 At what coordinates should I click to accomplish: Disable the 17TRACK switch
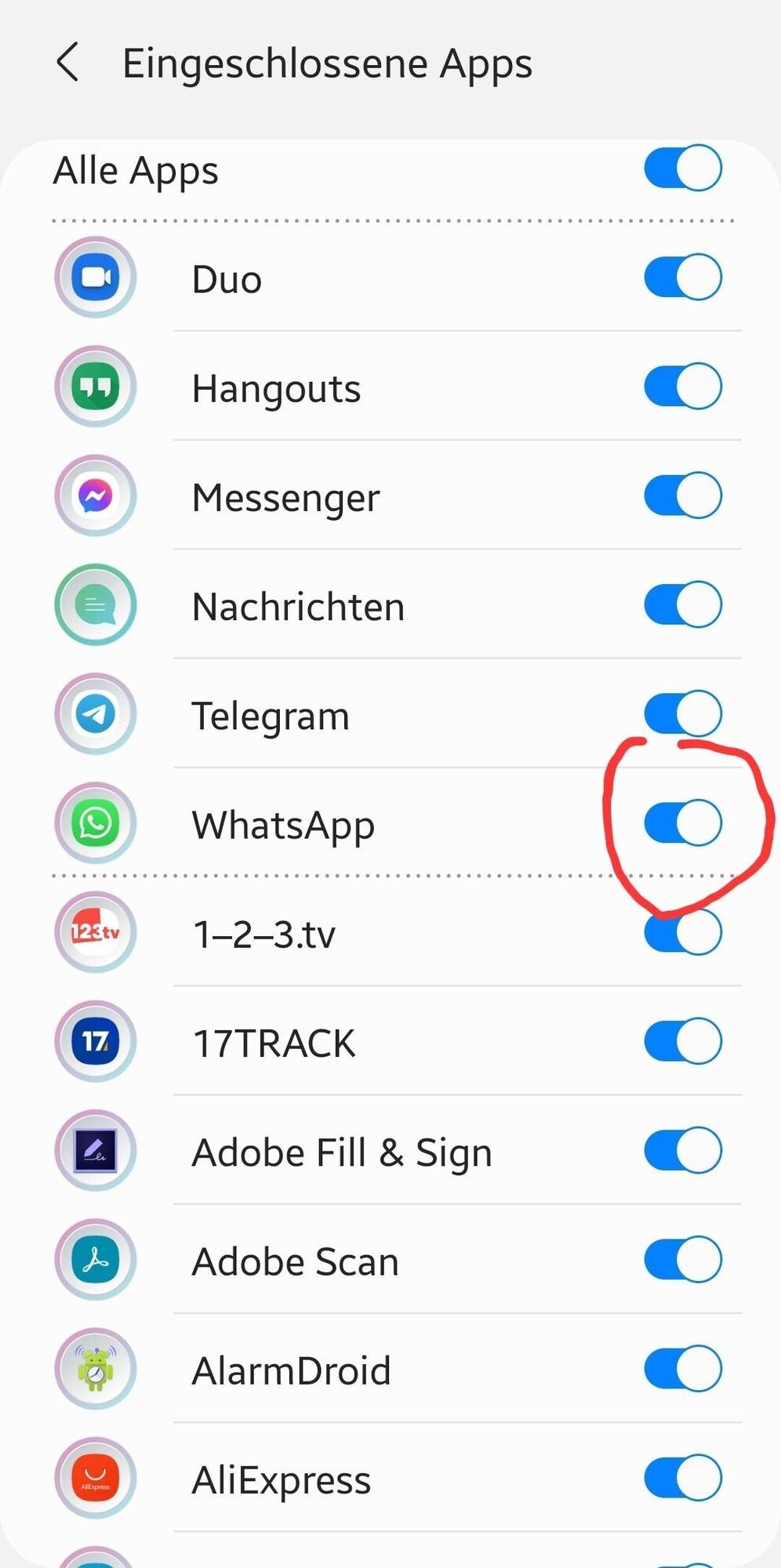682,1041
